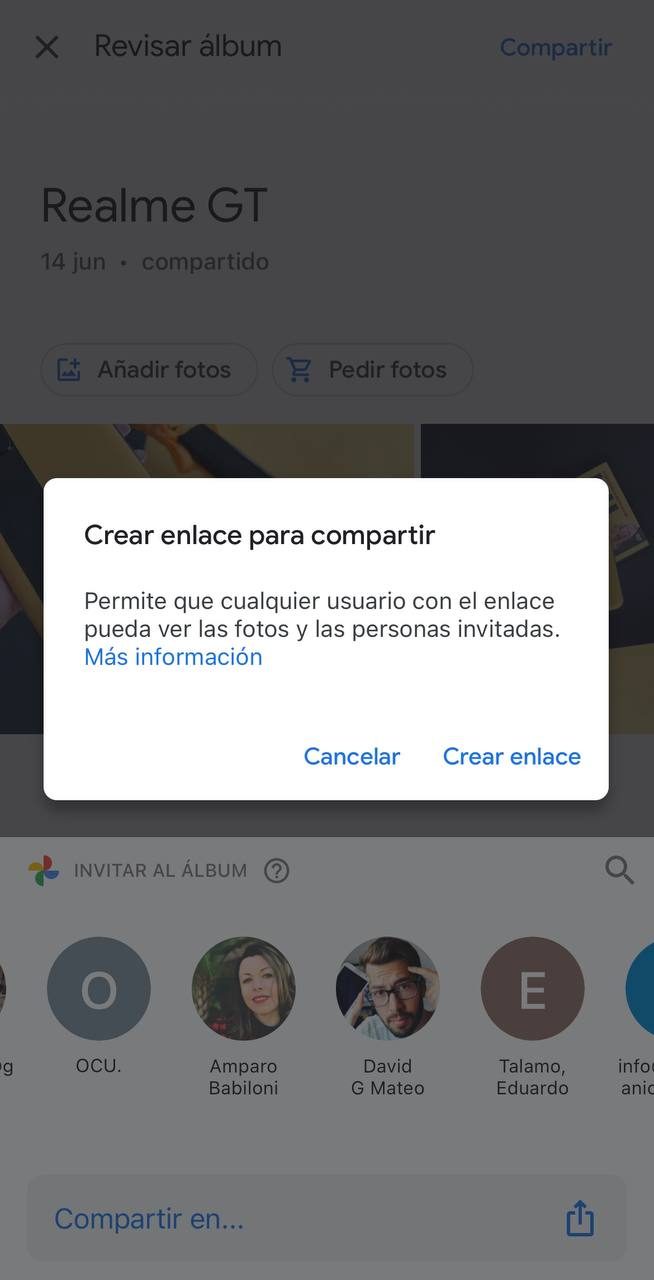Tap Compartir in the top bar
The height and width of the screenshot is (1280, 654).
pyautogui.click(x=555, y=47)
